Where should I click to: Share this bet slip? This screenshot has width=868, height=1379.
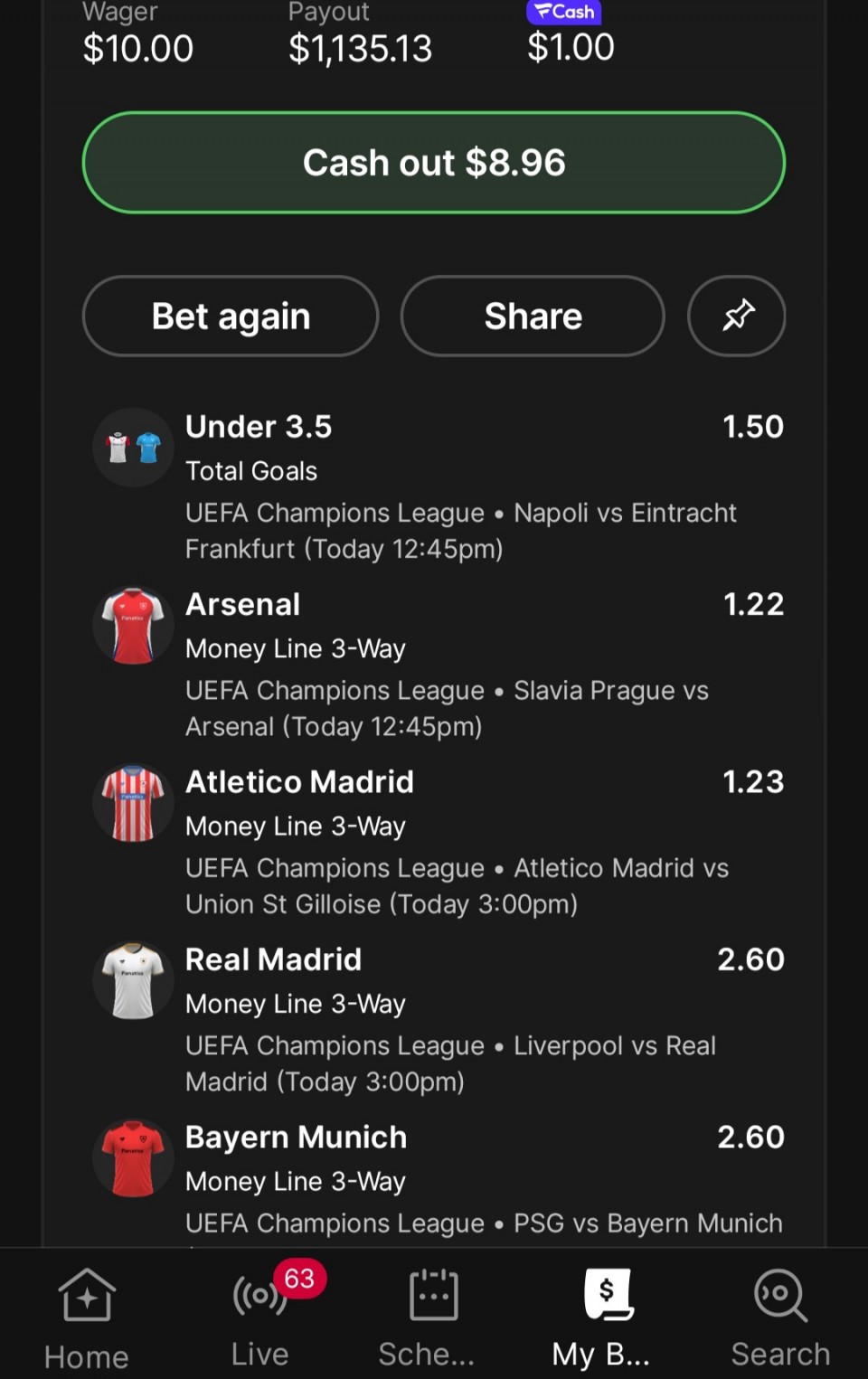533,316
